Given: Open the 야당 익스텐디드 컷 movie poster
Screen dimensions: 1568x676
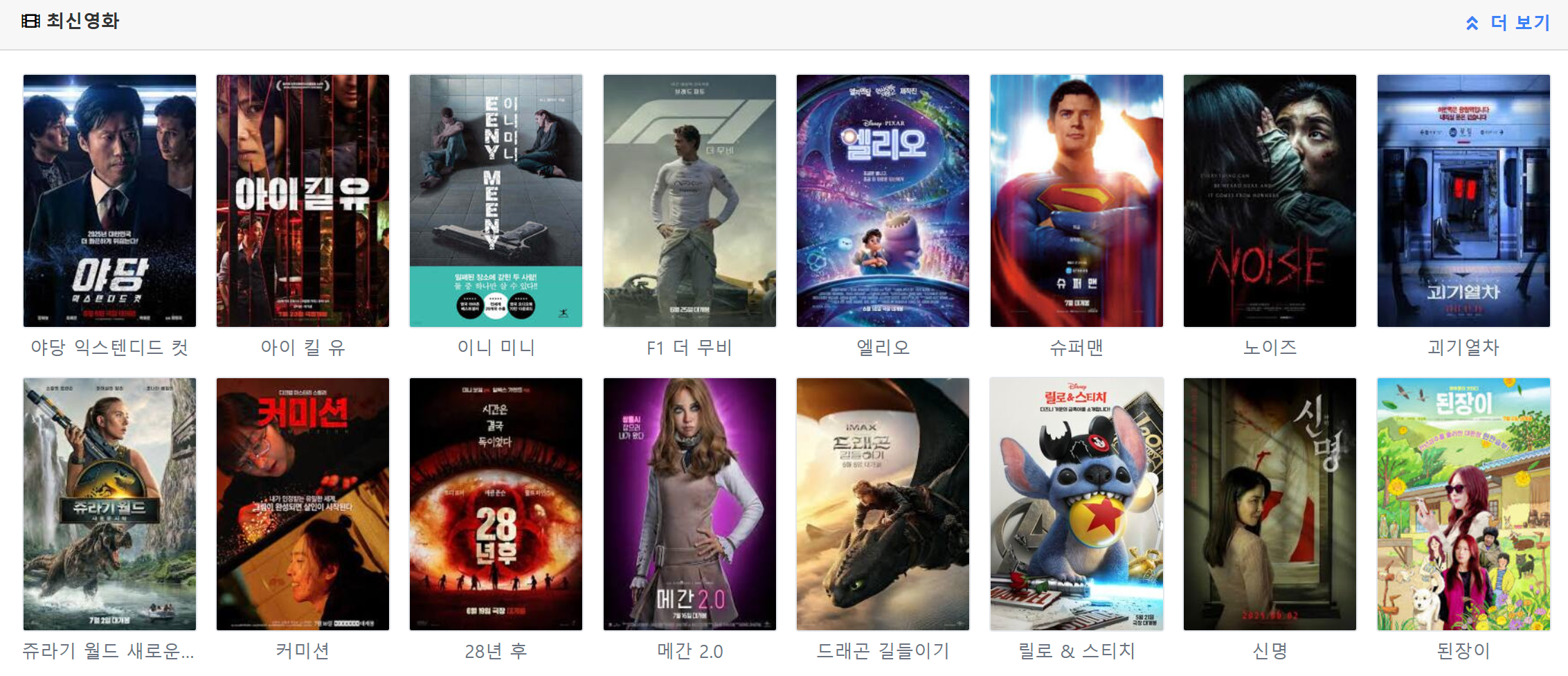Looking at the screenshot, I should coord(109,201).
